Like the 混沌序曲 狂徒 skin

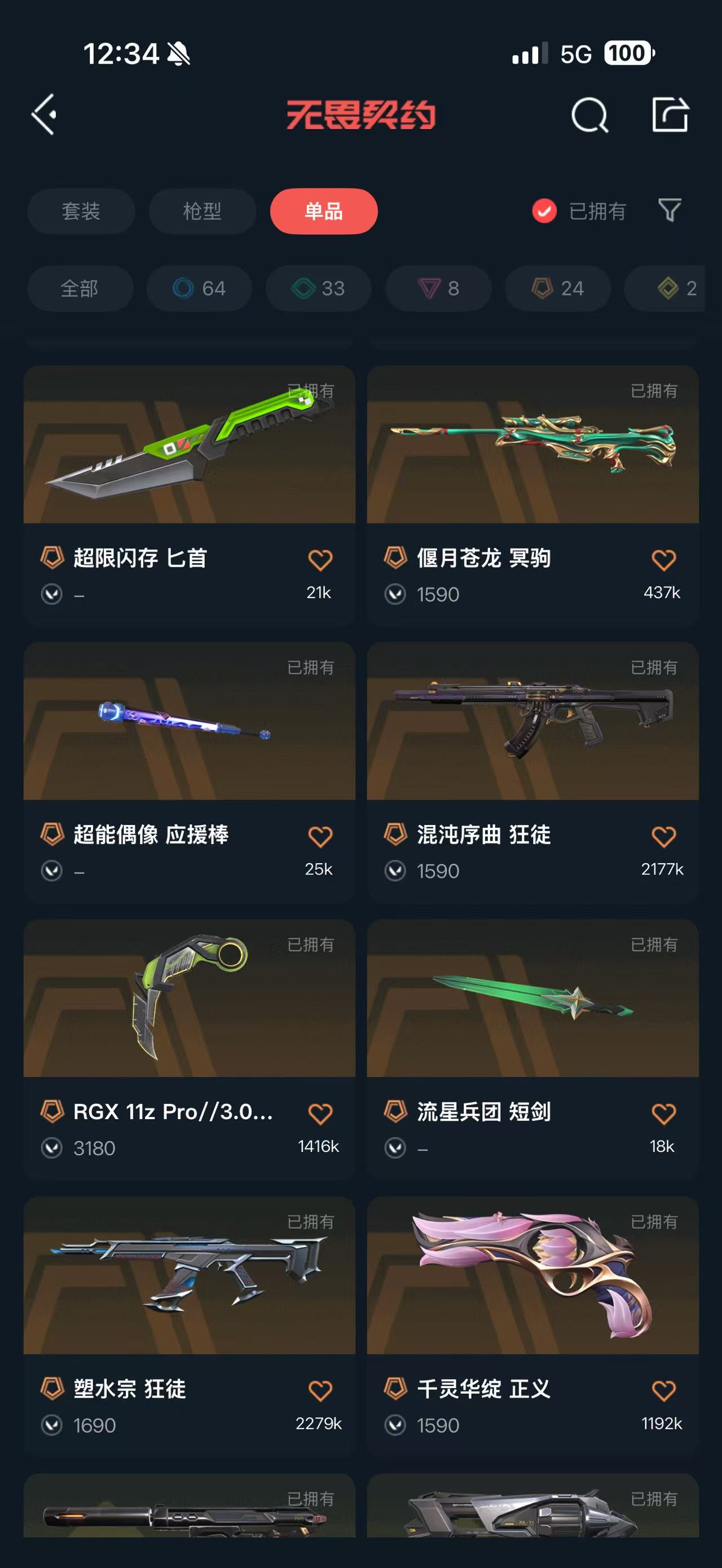(x=663, y=836)
